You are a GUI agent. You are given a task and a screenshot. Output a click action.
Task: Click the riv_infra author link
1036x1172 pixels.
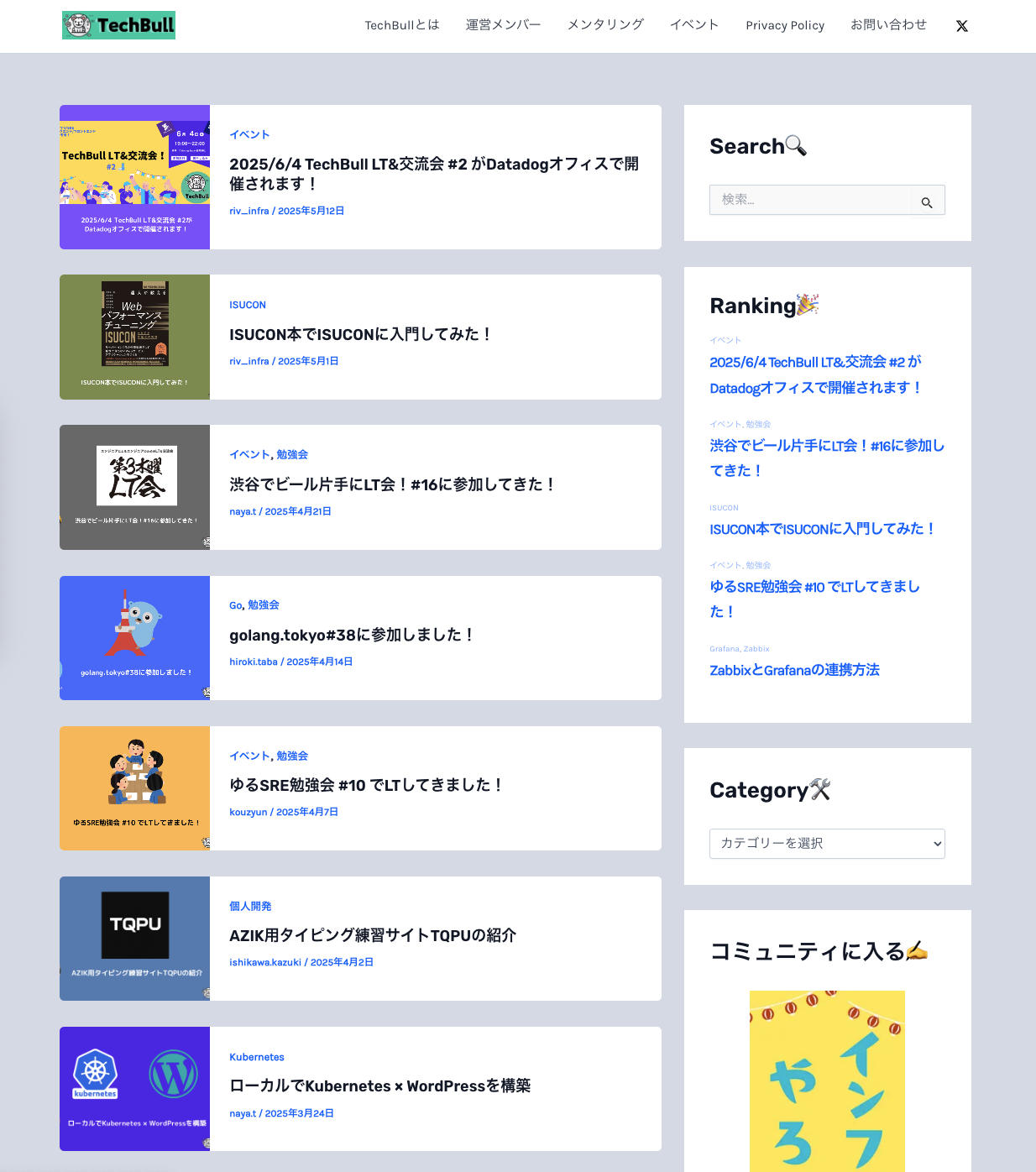point(249,211)
